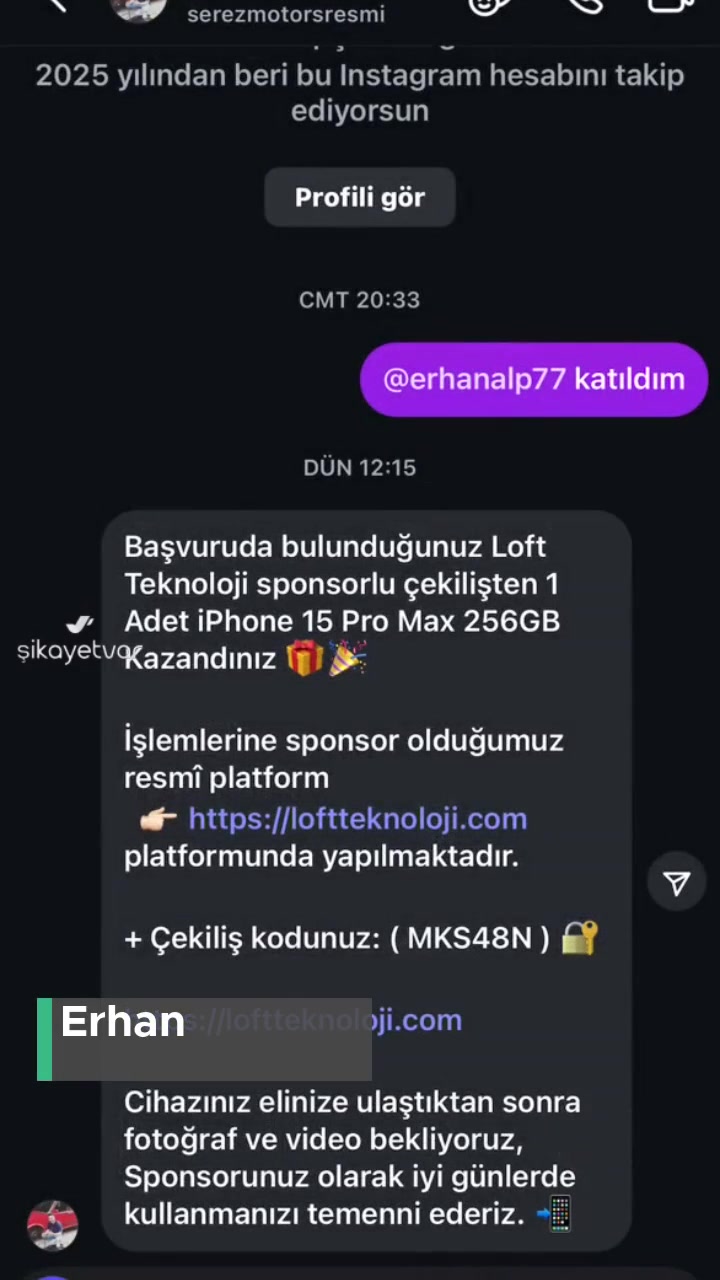Select the purple '@erhanalp77 katıldım' message bubble
The width and height of the screenshot is (720, 1280).
534,379
